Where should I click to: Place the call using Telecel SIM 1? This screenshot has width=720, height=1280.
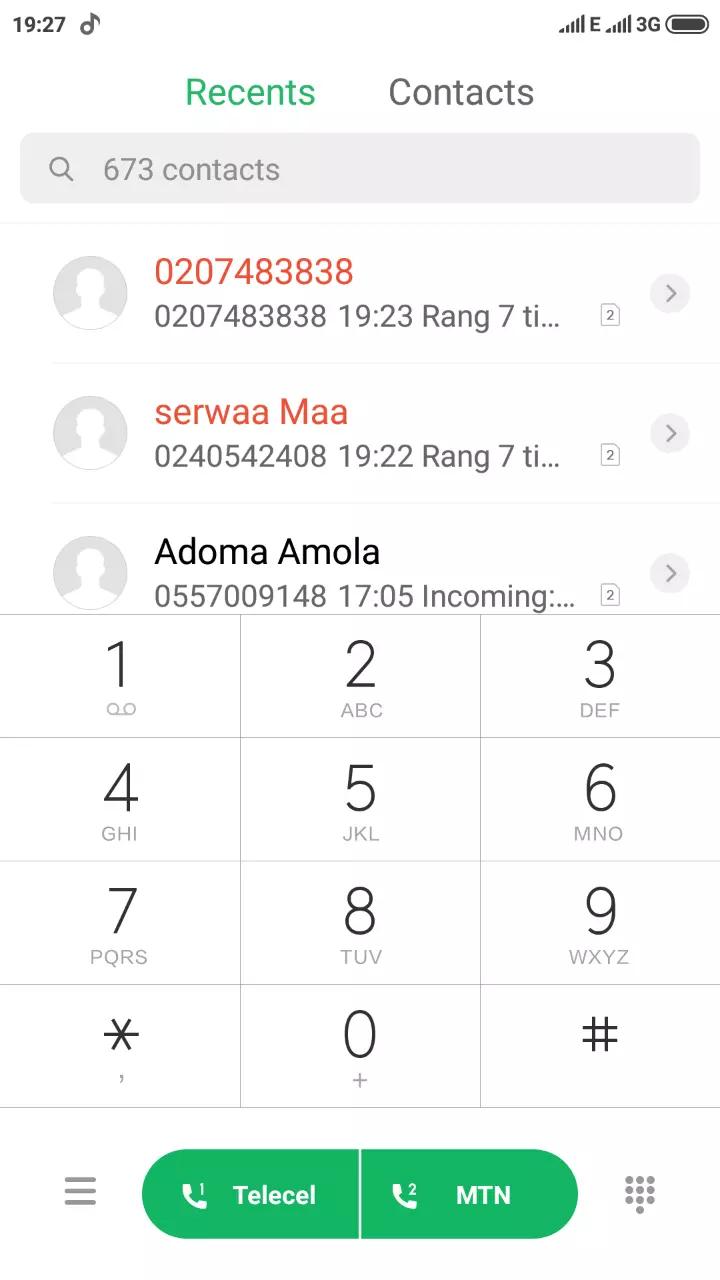[x=250, y=1194]
